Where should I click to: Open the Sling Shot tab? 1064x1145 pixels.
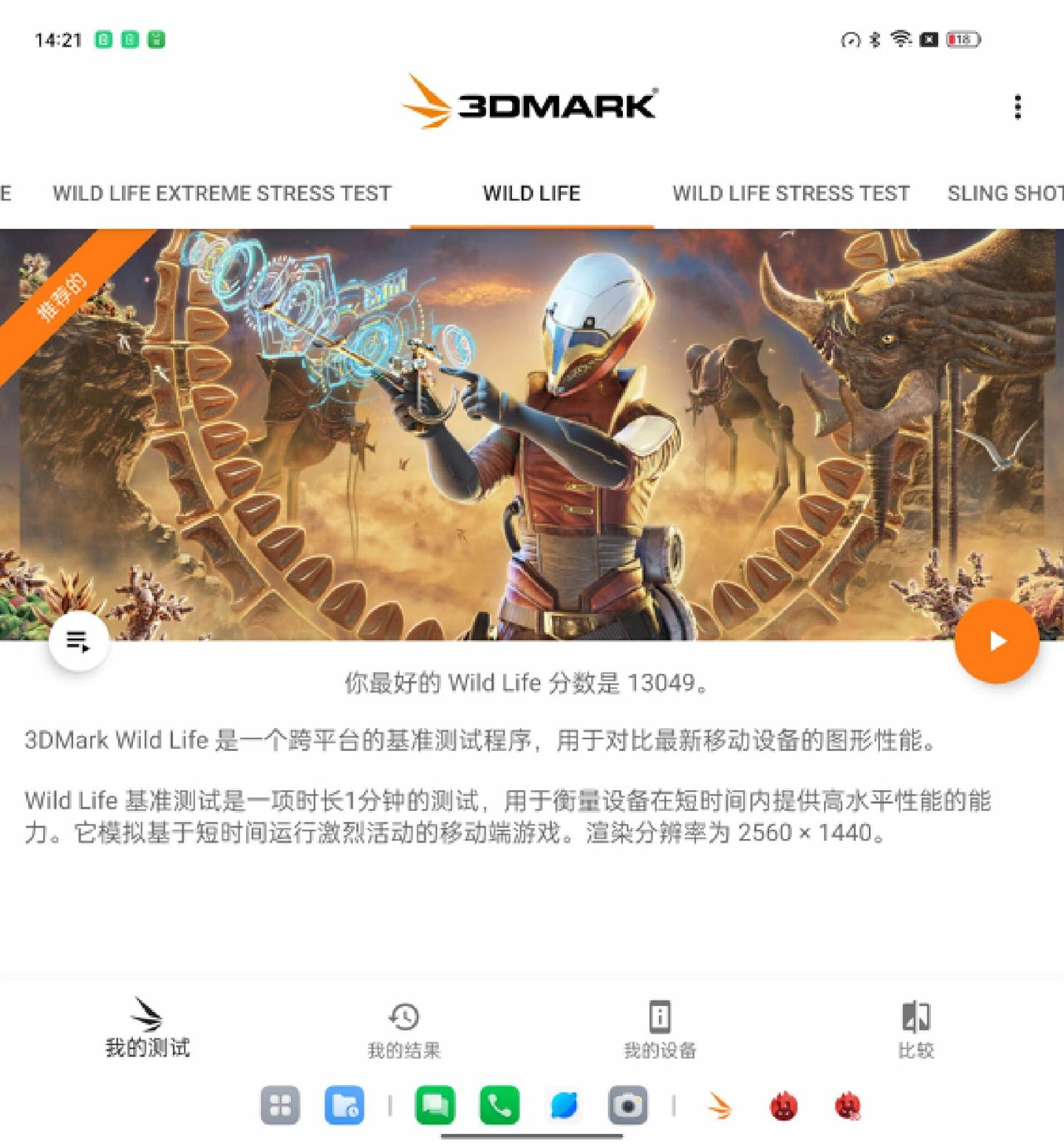1003,194
